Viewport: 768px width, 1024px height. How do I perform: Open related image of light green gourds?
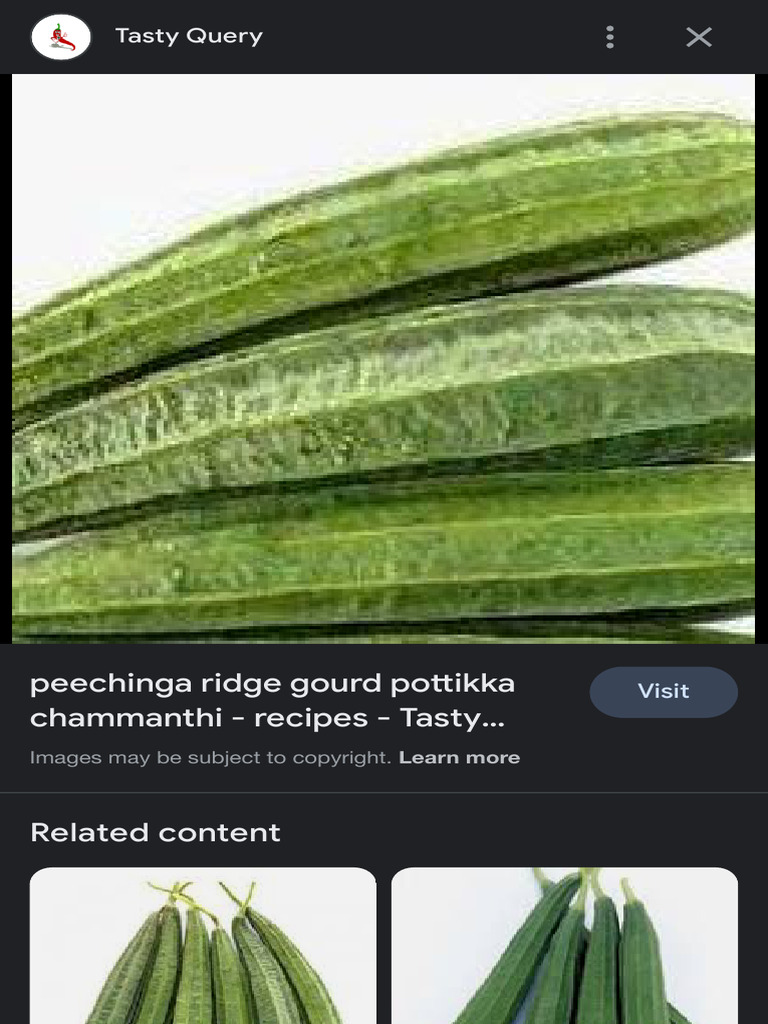point(203,946)
